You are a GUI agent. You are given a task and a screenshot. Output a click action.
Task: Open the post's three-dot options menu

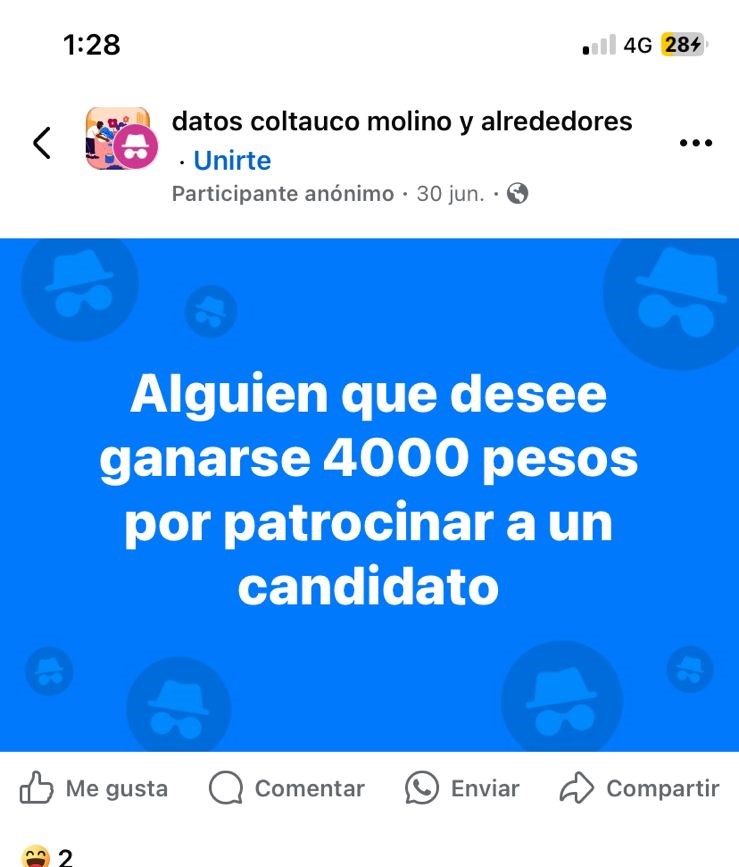coord(695,143)
